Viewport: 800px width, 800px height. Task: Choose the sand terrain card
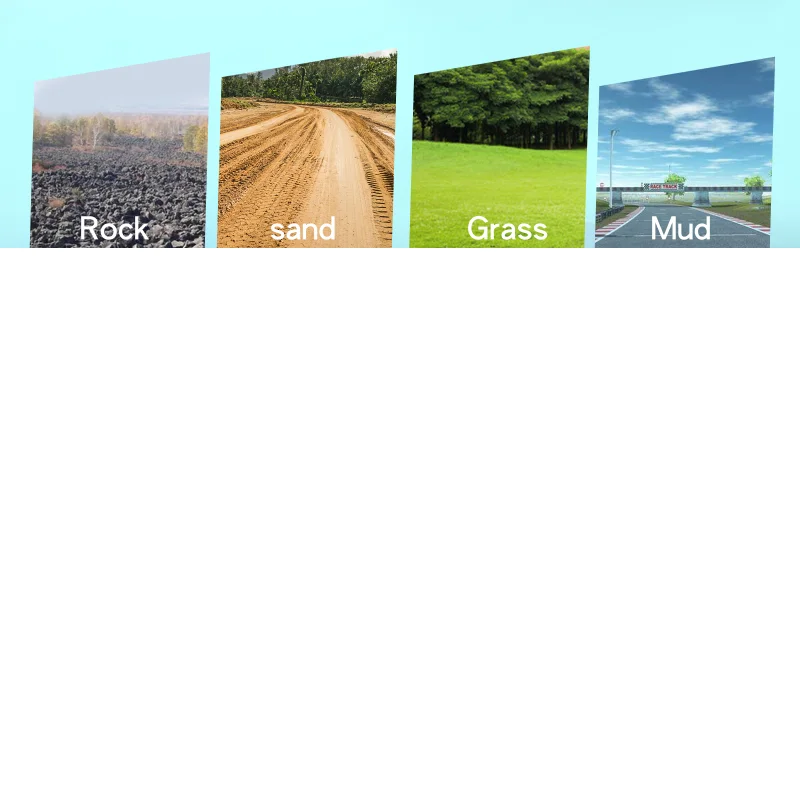[x=307, y=148]
